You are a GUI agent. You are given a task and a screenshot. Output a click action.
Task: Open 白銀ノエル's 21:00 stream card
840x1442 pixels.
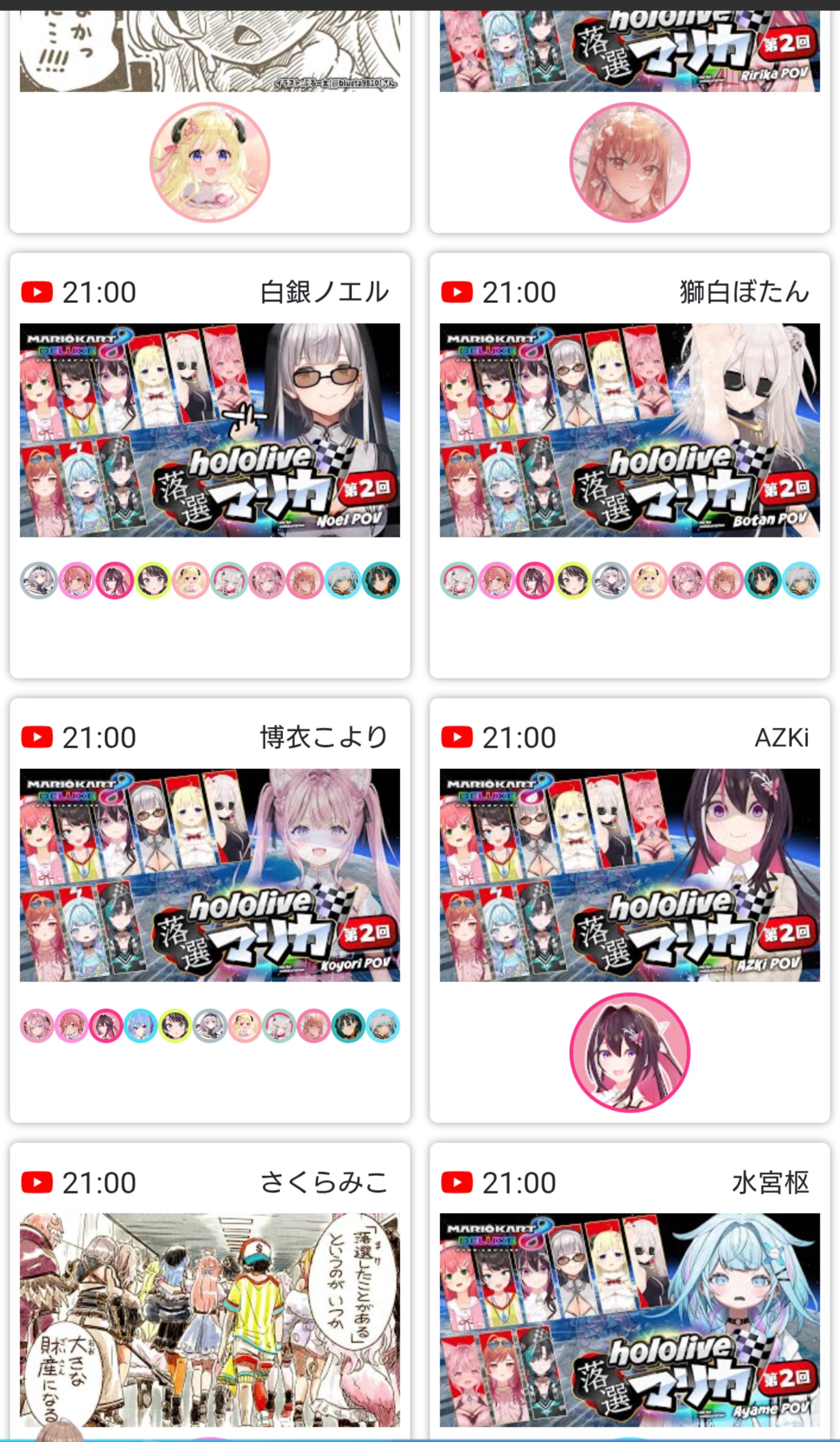pos(210,465)
